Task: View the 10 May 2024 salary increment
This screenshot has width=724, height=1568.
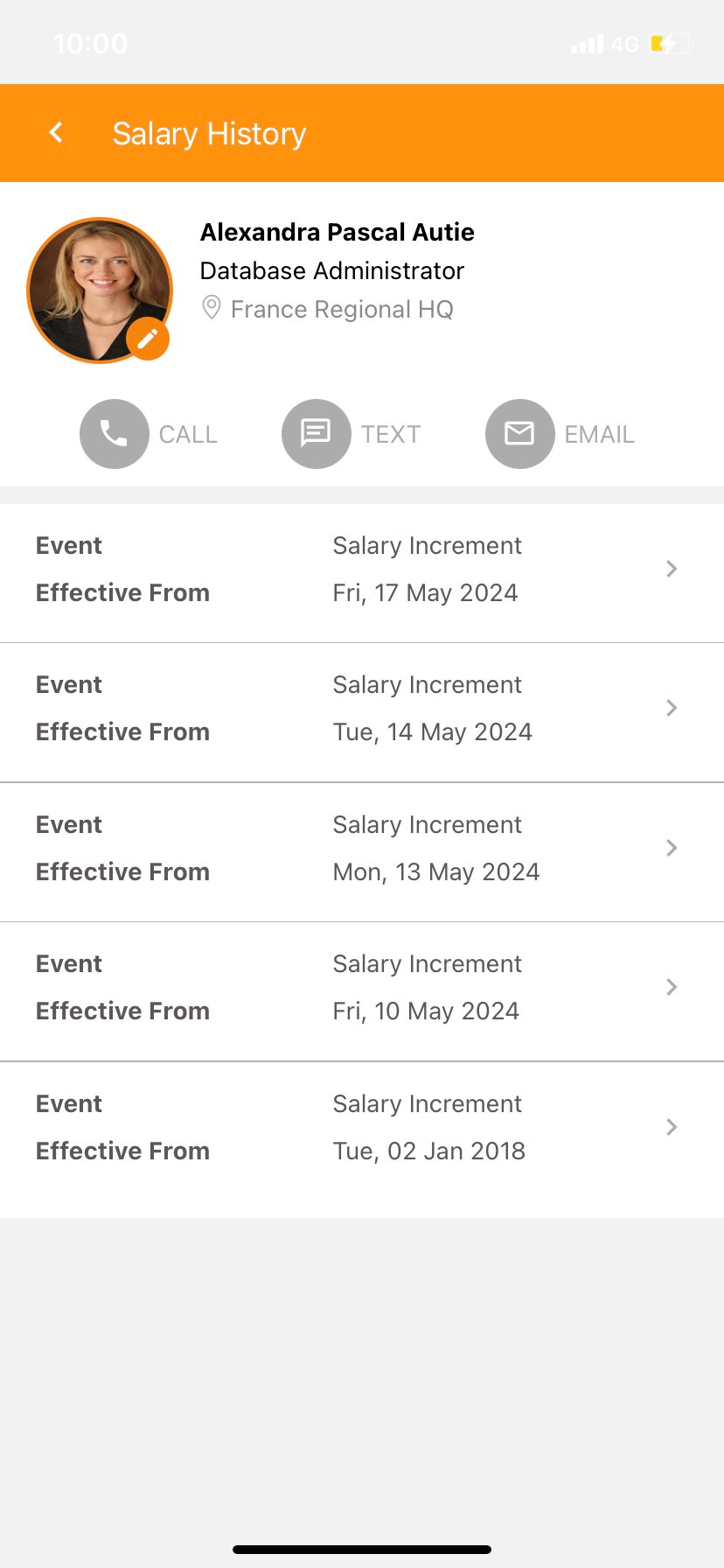Action: [x=362, y=991]
